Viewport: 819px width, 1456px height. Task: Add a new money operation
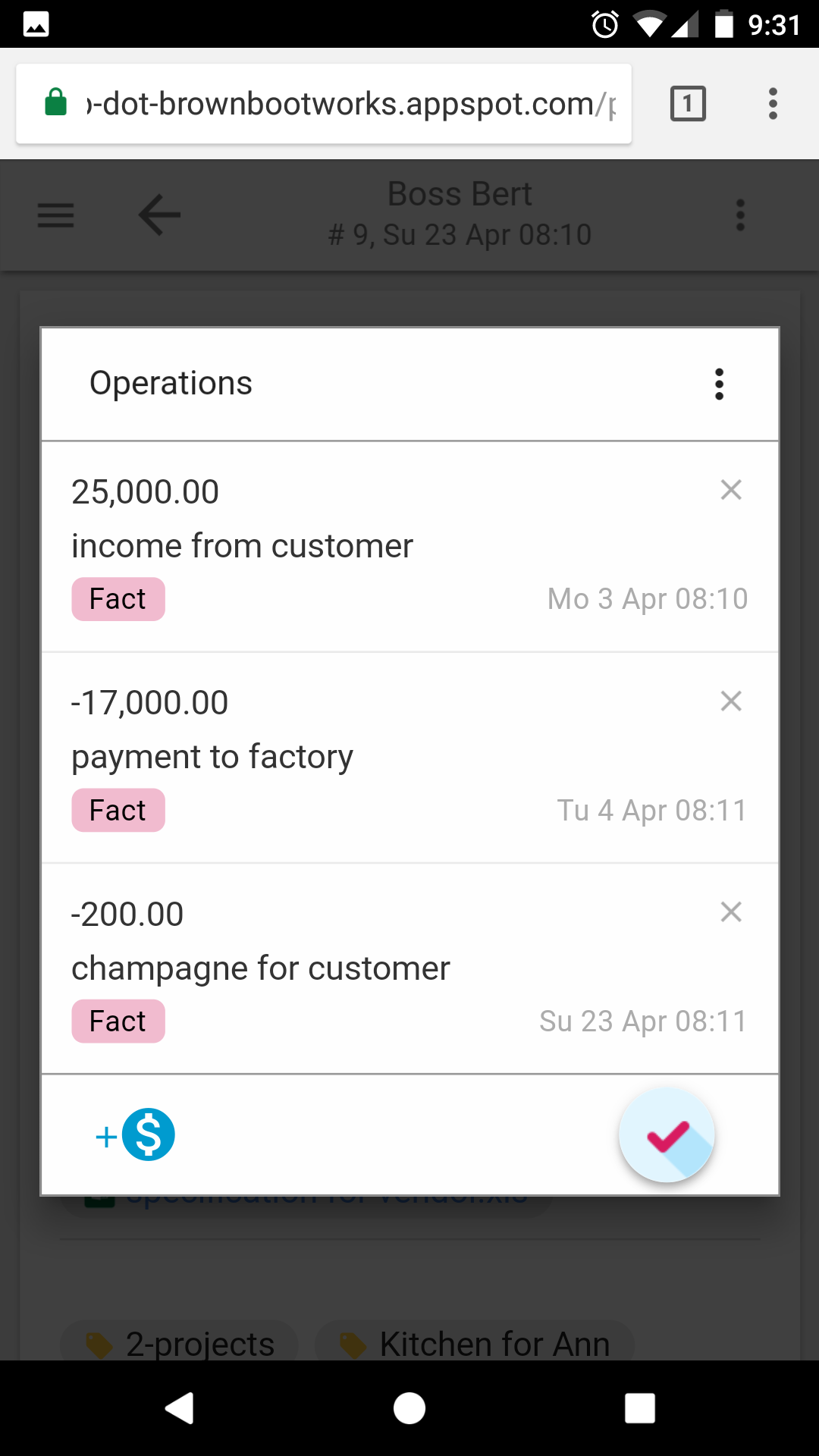tap(136, 1135)
